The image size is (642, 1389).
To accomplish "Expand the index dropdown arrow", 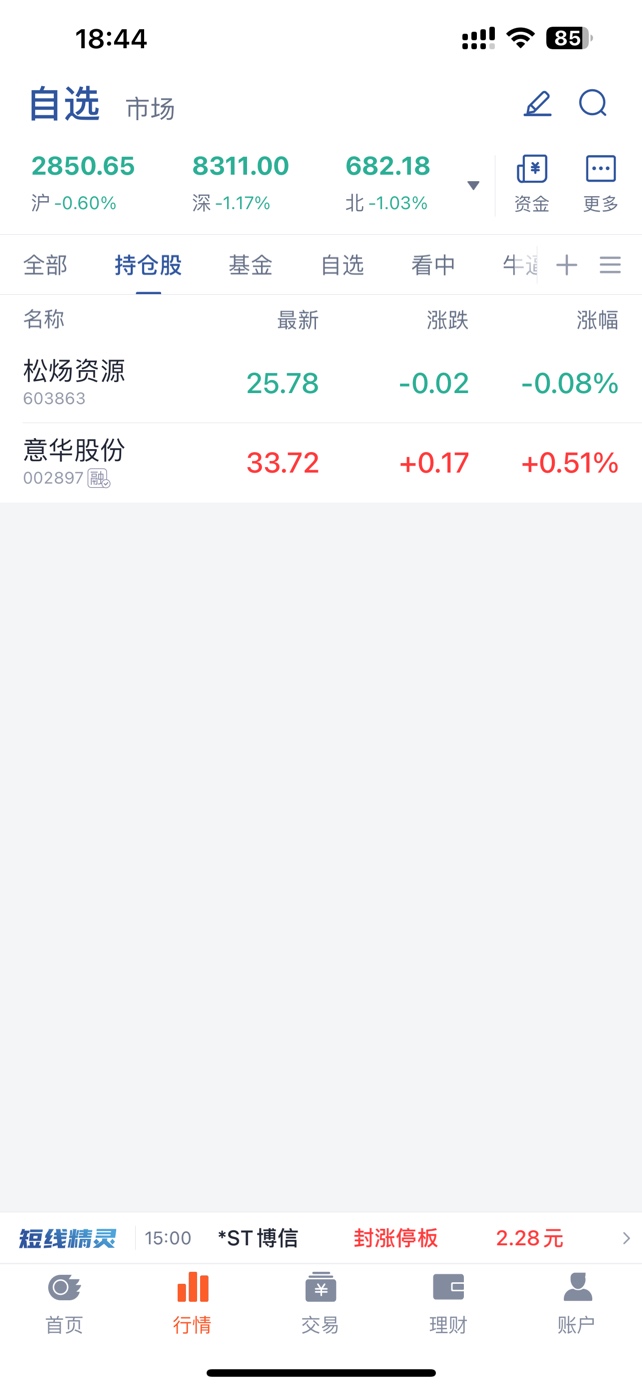I will 474,186.
